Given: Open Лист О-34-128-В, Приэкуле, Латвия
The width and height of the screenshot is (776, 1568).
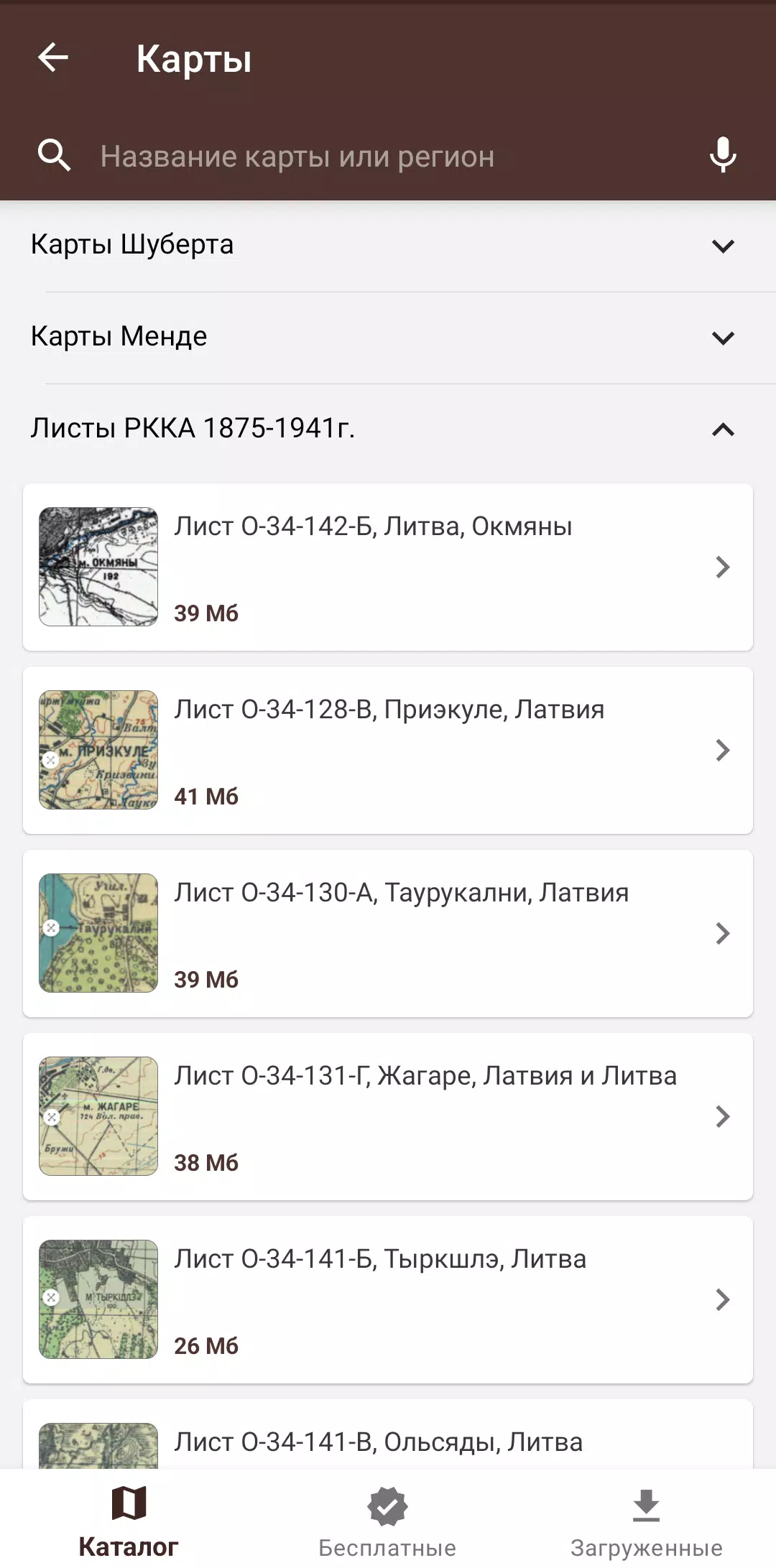Looking at the screenshot, I should click(x=388, y=751).
